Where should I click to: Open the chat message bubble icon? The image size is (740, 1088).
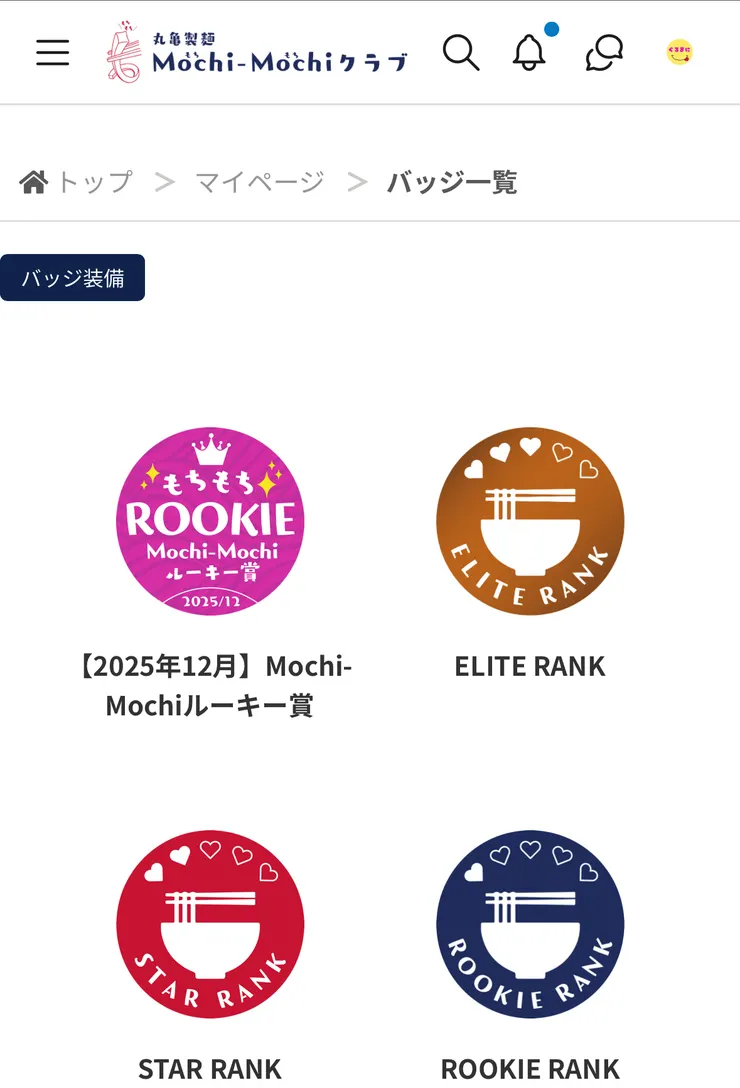[x=602, y=53]
